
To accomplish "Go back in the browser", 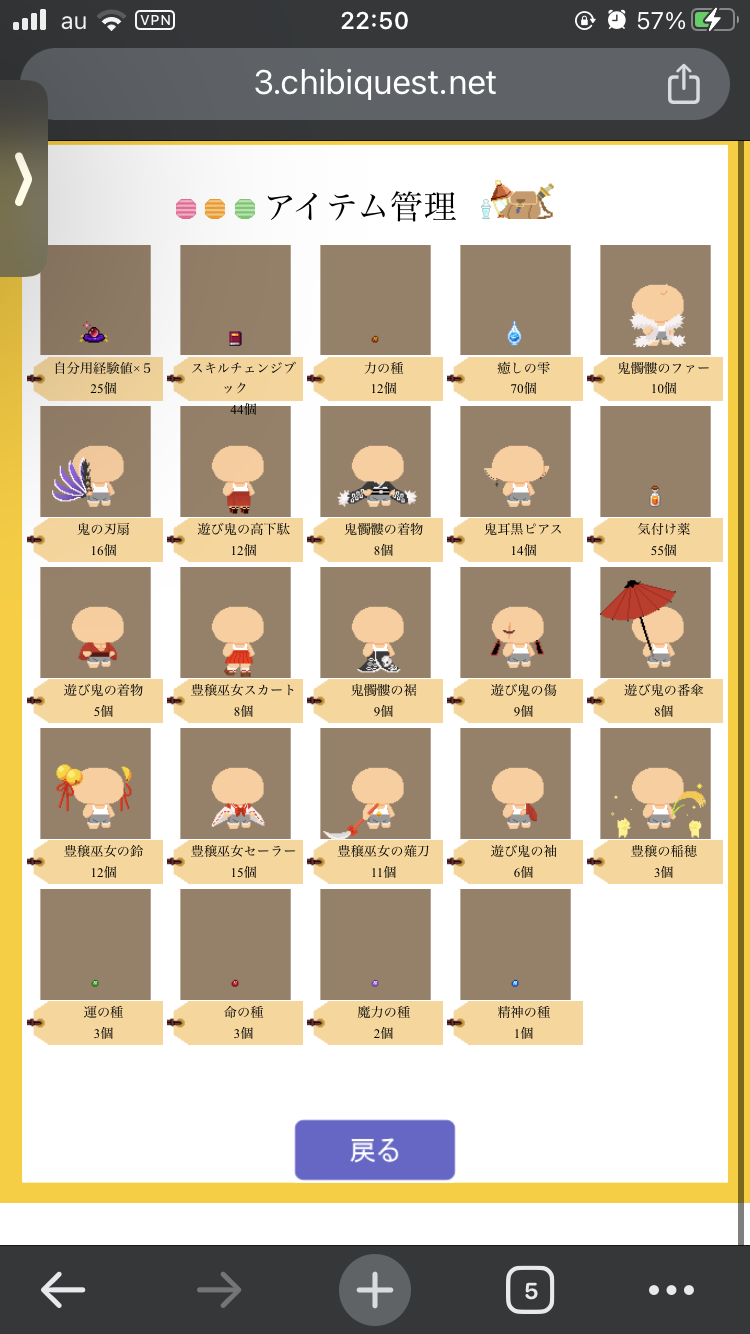I will [x=62, y=1290].
